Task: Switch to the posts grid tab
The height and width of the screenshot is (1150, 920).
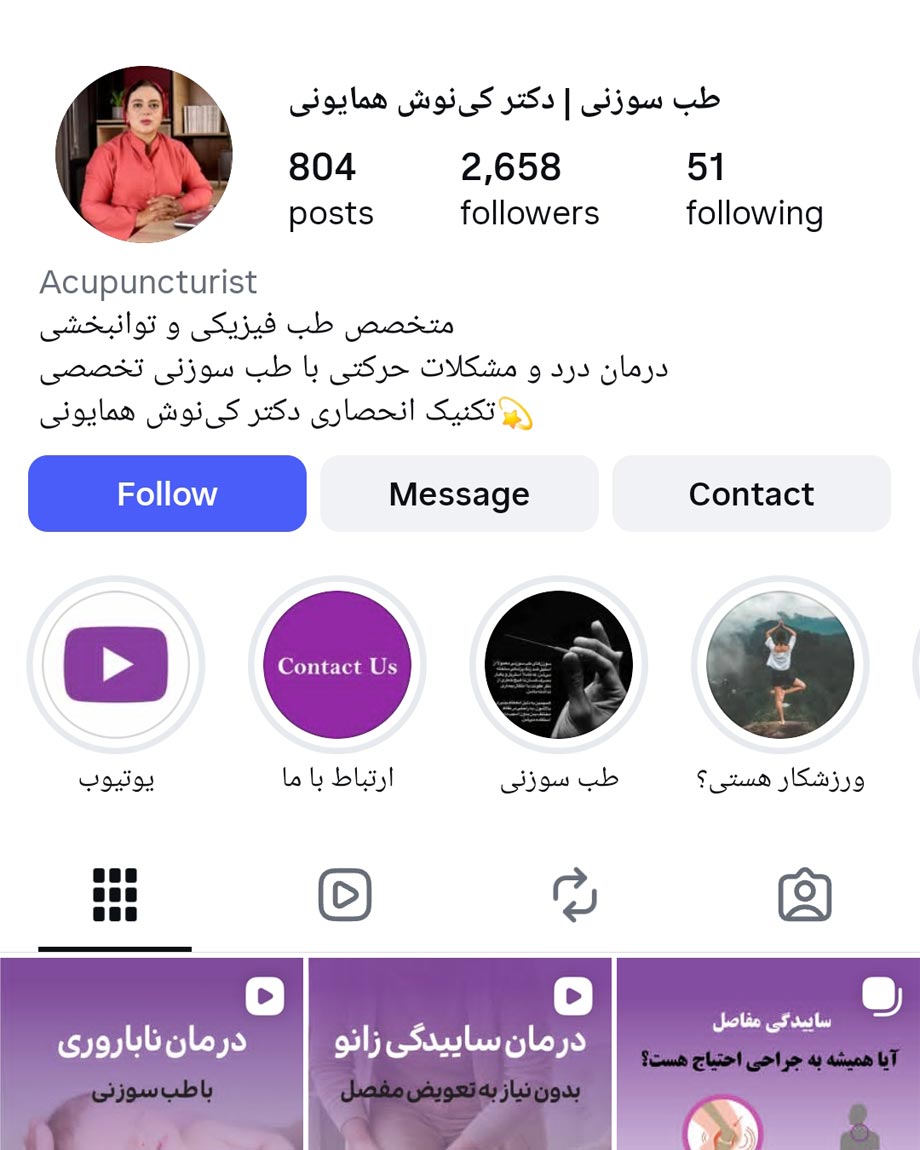Action: [115, 895]
